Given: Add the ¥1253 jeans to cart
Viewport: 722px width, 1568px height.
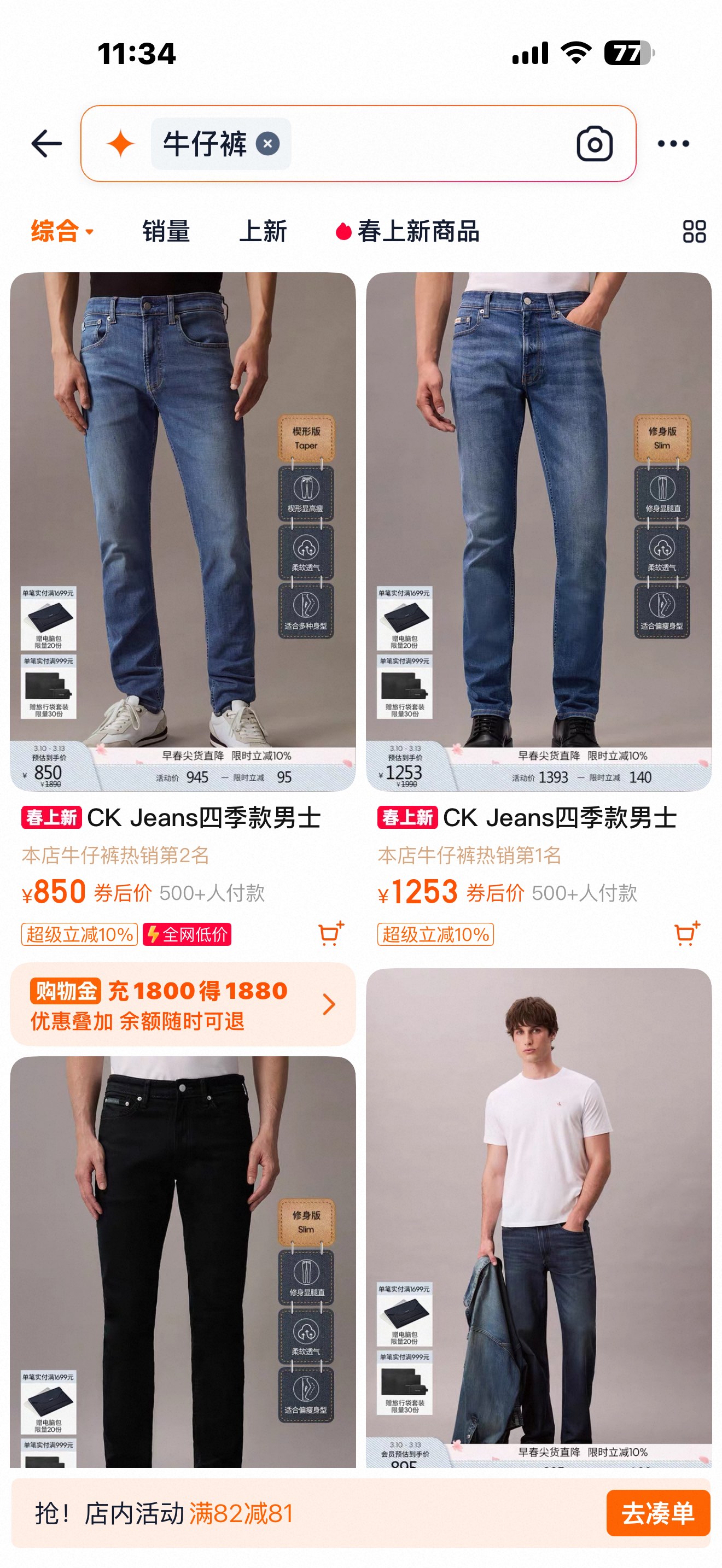Looking at the screenshot, I should tap(688, 934).
